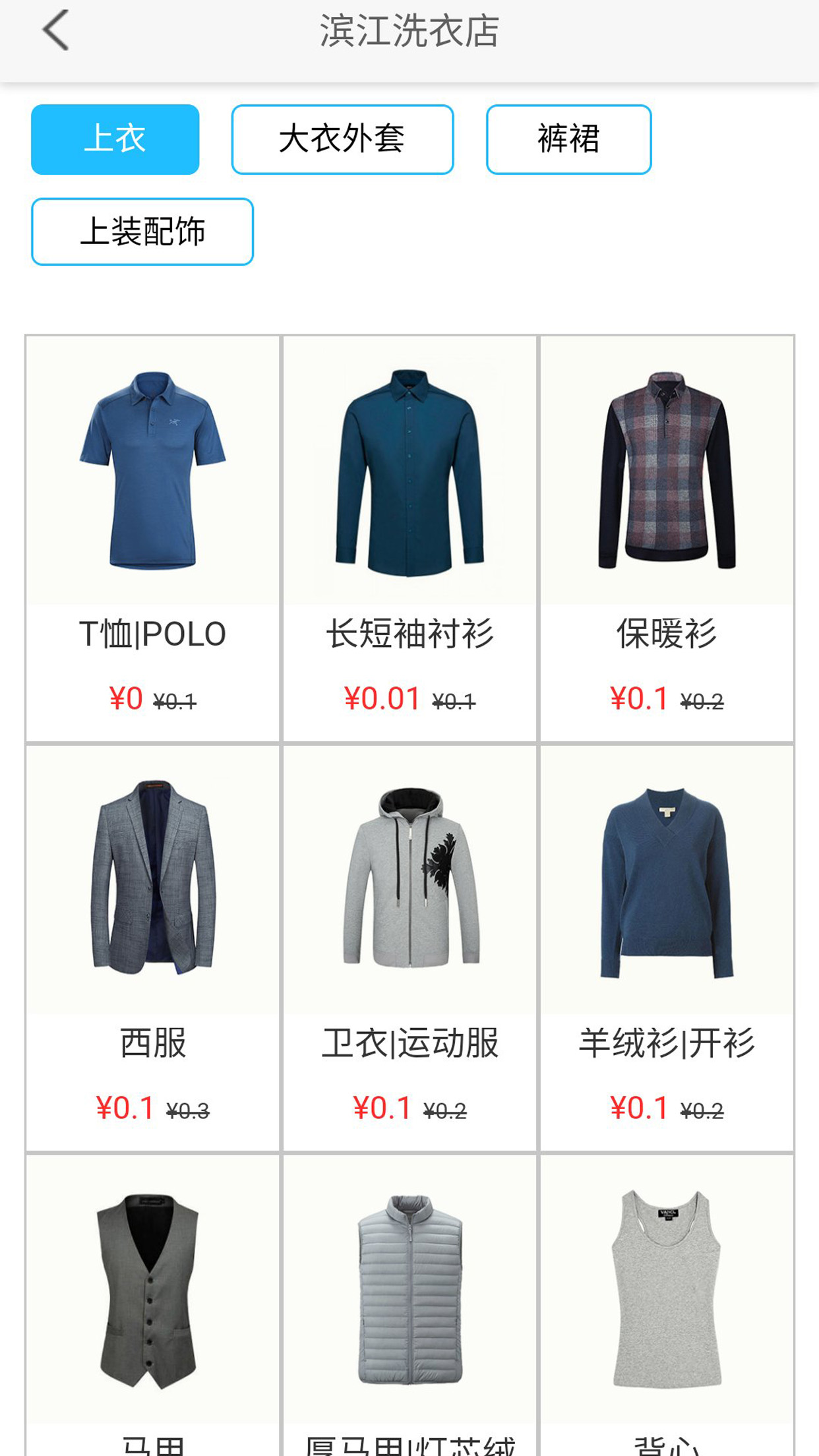Open the T恤|POLO item card
819x1456 pixels.
pos(153,538)
